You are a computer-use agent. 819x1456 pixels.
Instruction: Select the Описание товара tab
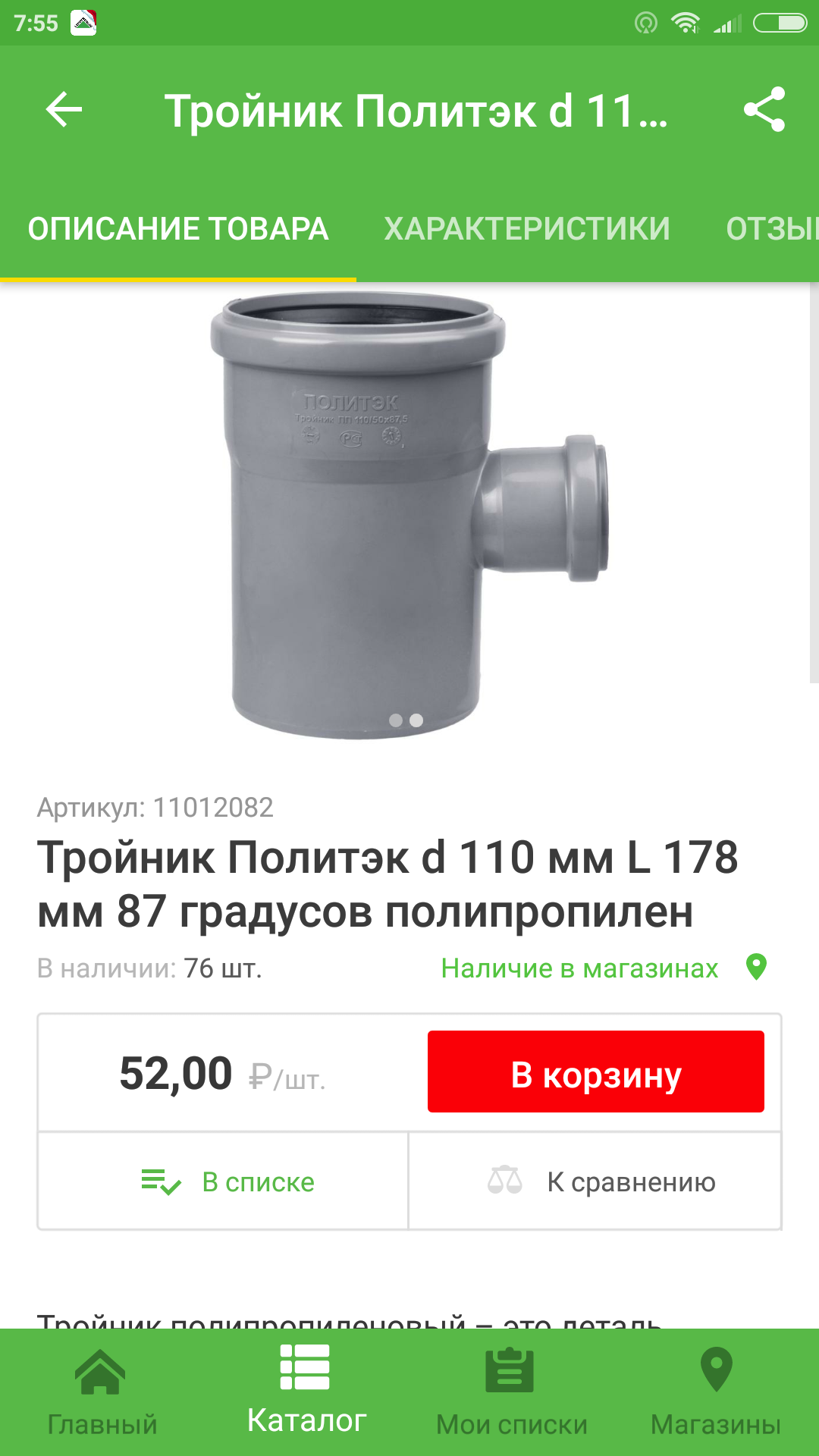[178, 229]
